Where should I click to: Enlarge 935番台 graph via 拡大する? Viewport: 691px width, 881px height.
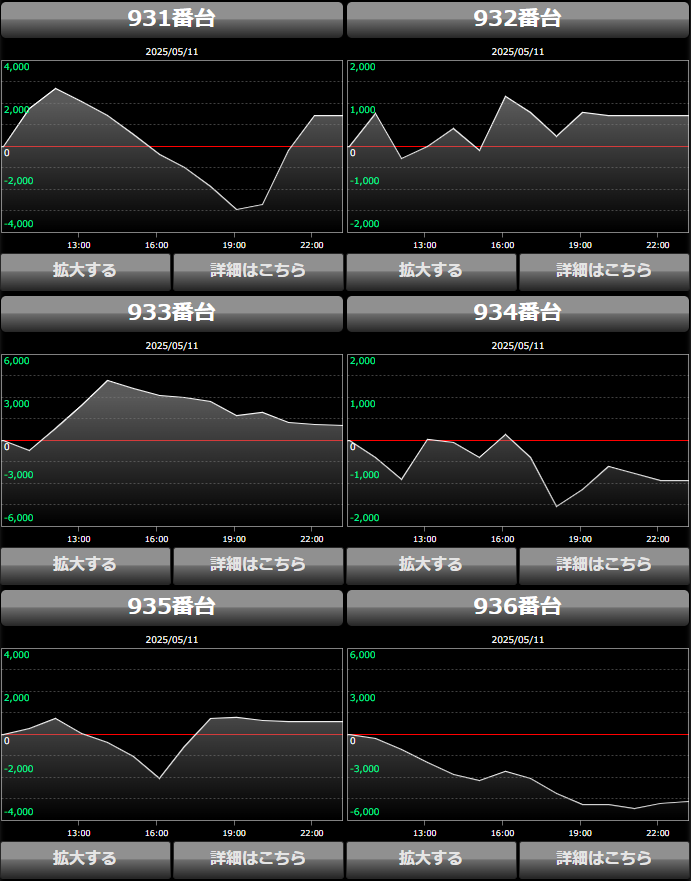pyautogui.click(x=85, y=858)
